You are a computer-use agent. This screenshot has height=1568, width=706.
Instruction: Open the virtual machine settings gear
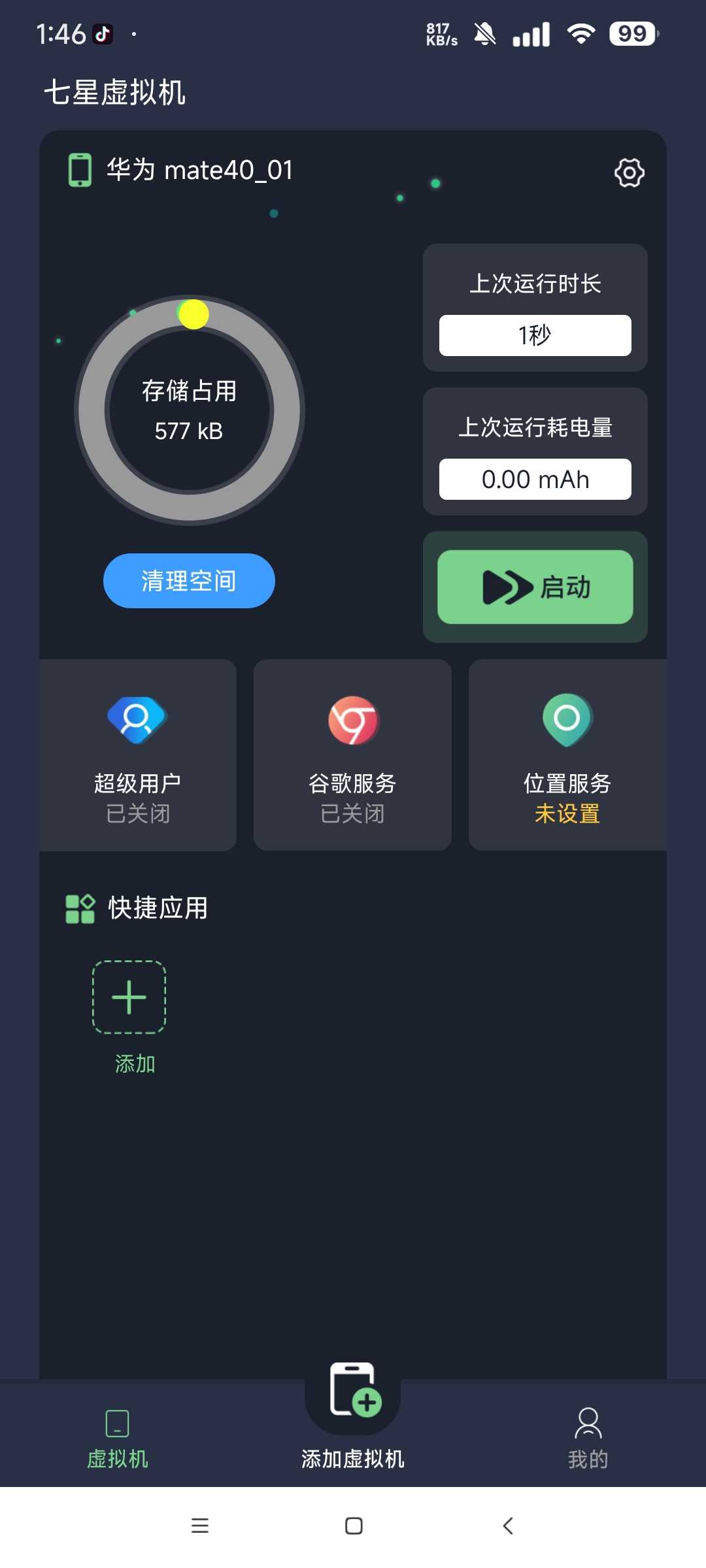pyautogui.click(x=628, y=172)
